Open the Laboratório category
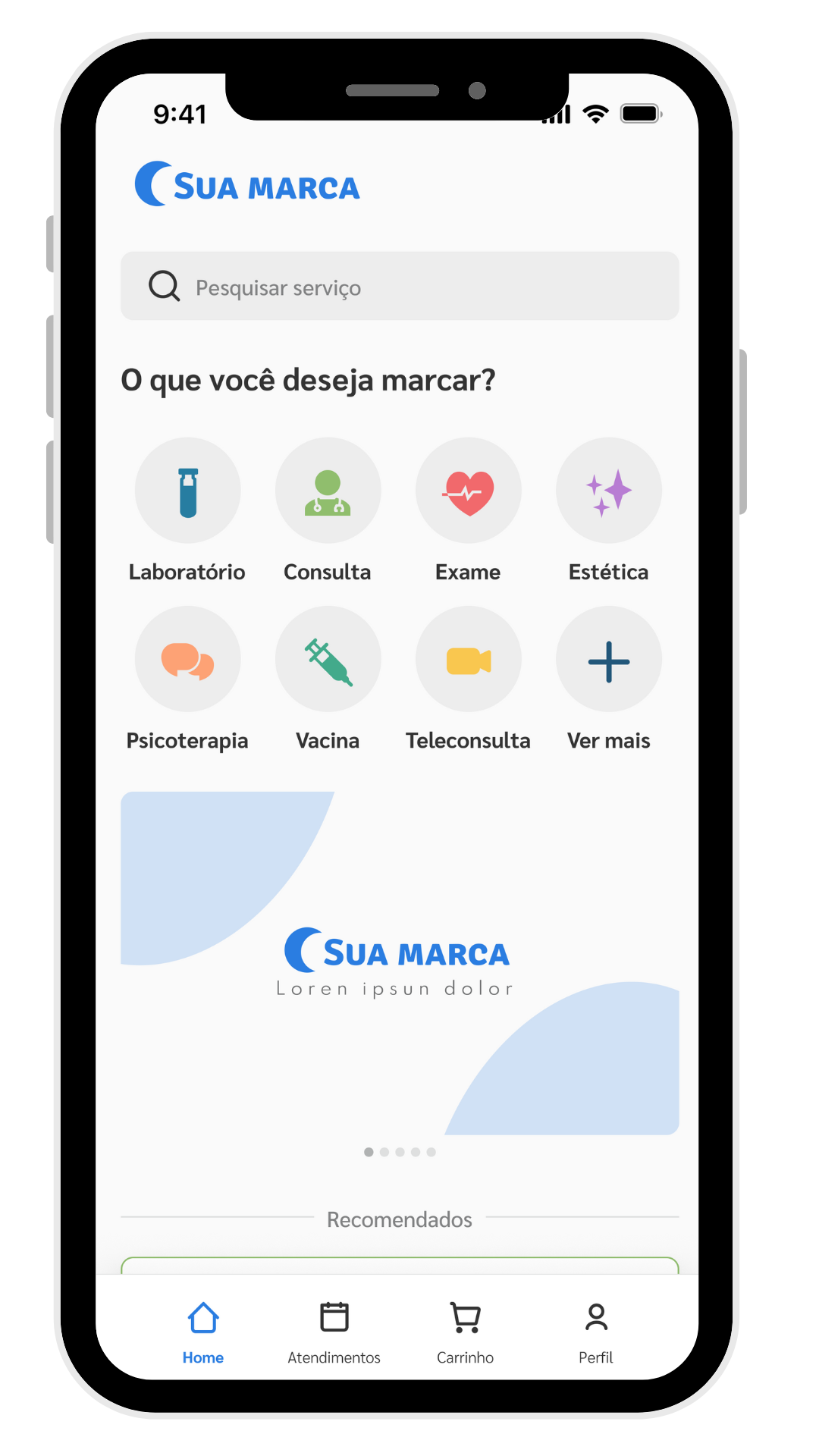The image size is (819, 1456). 187,491
